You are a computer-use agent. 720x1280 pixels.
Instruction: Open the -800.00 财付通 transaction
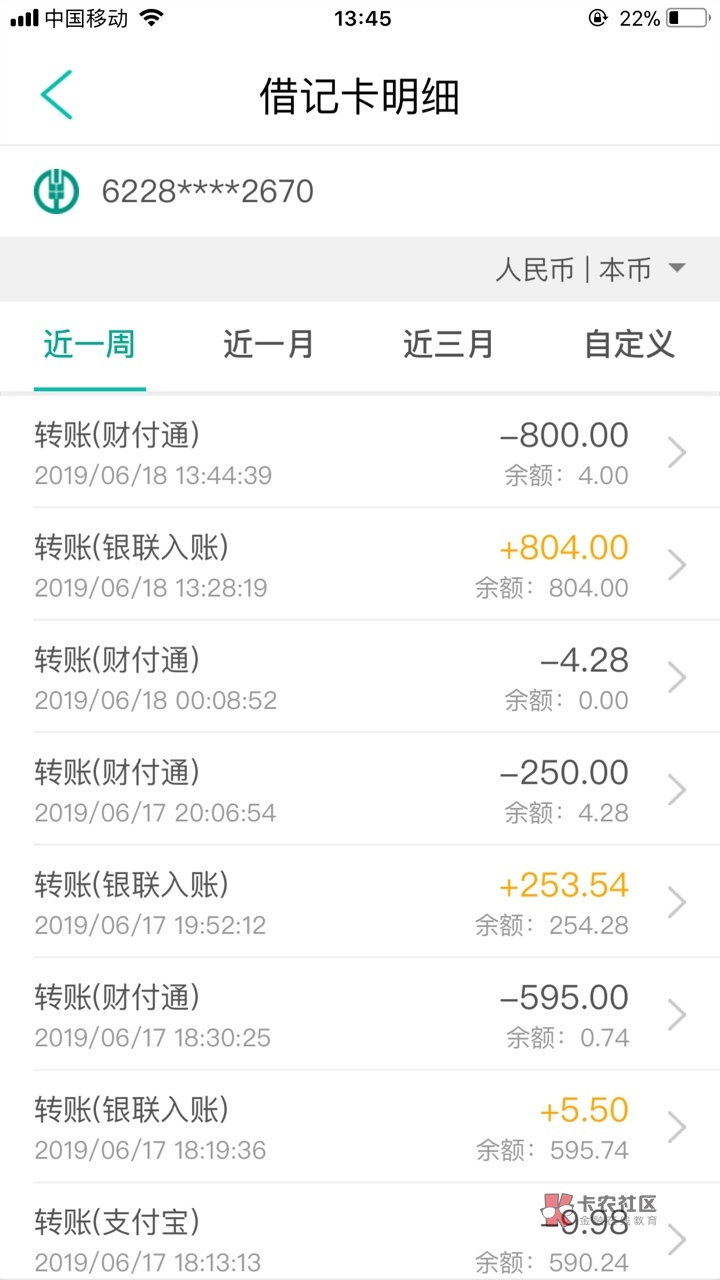(360, 453)
